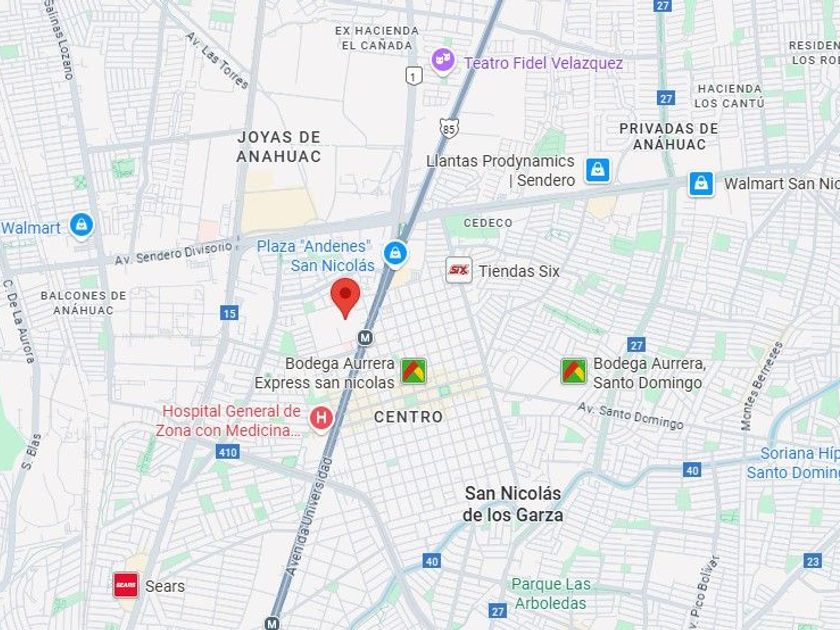Tap the Walmart marker near Balcones de Anáhuac
840x630 pixels.
click(x=81, y=226)
